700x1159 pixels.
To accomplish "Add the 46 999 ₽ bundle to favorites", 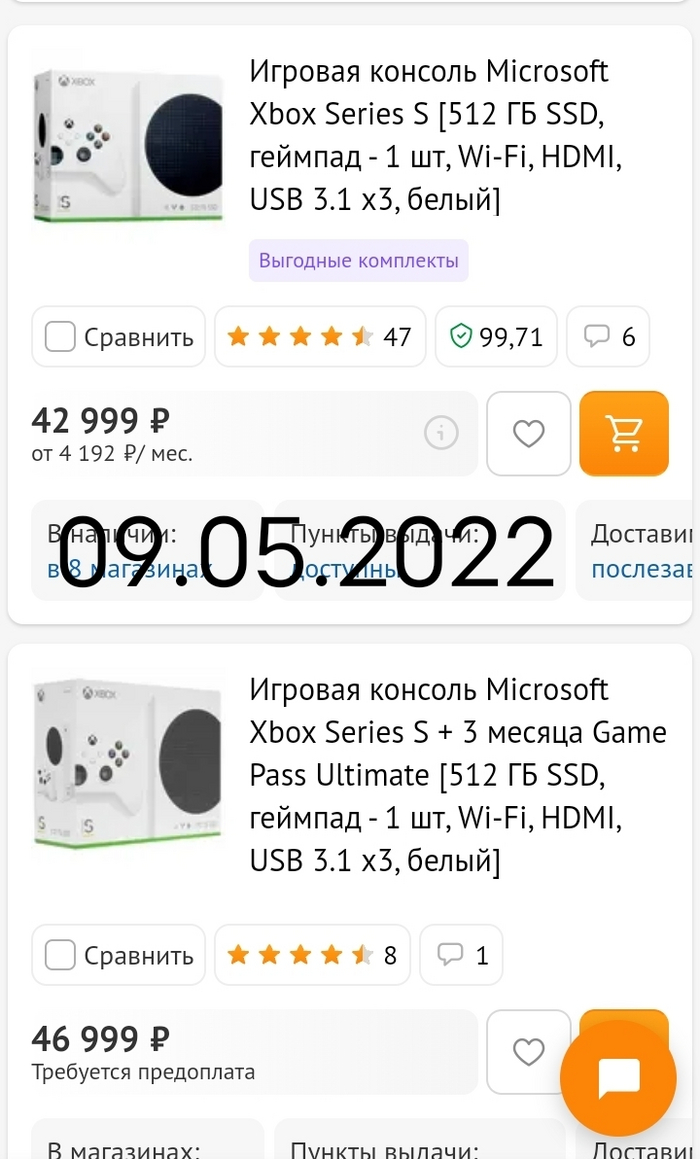I will pos(528,1051).
